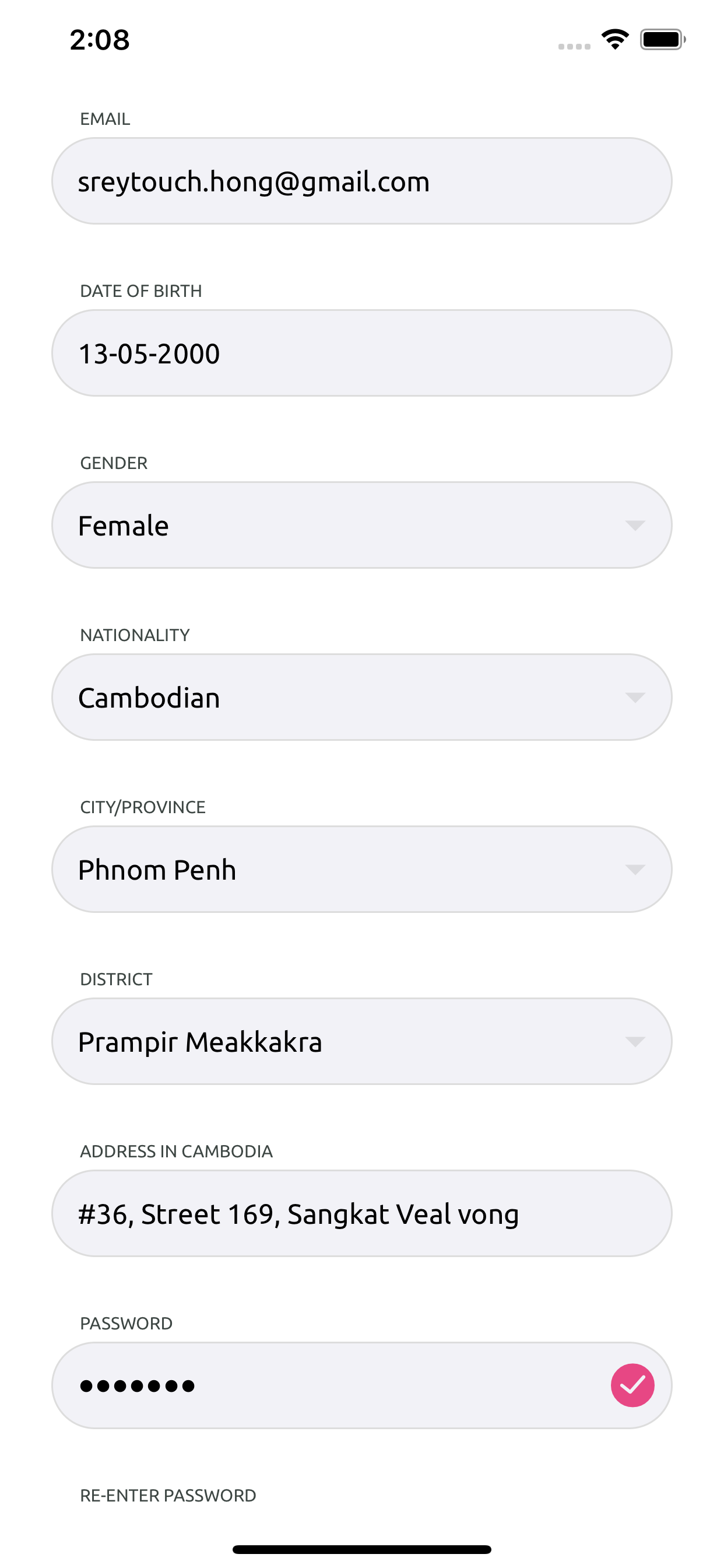Open the Gender dropdown
The image size is (724, 1568).
361,526
